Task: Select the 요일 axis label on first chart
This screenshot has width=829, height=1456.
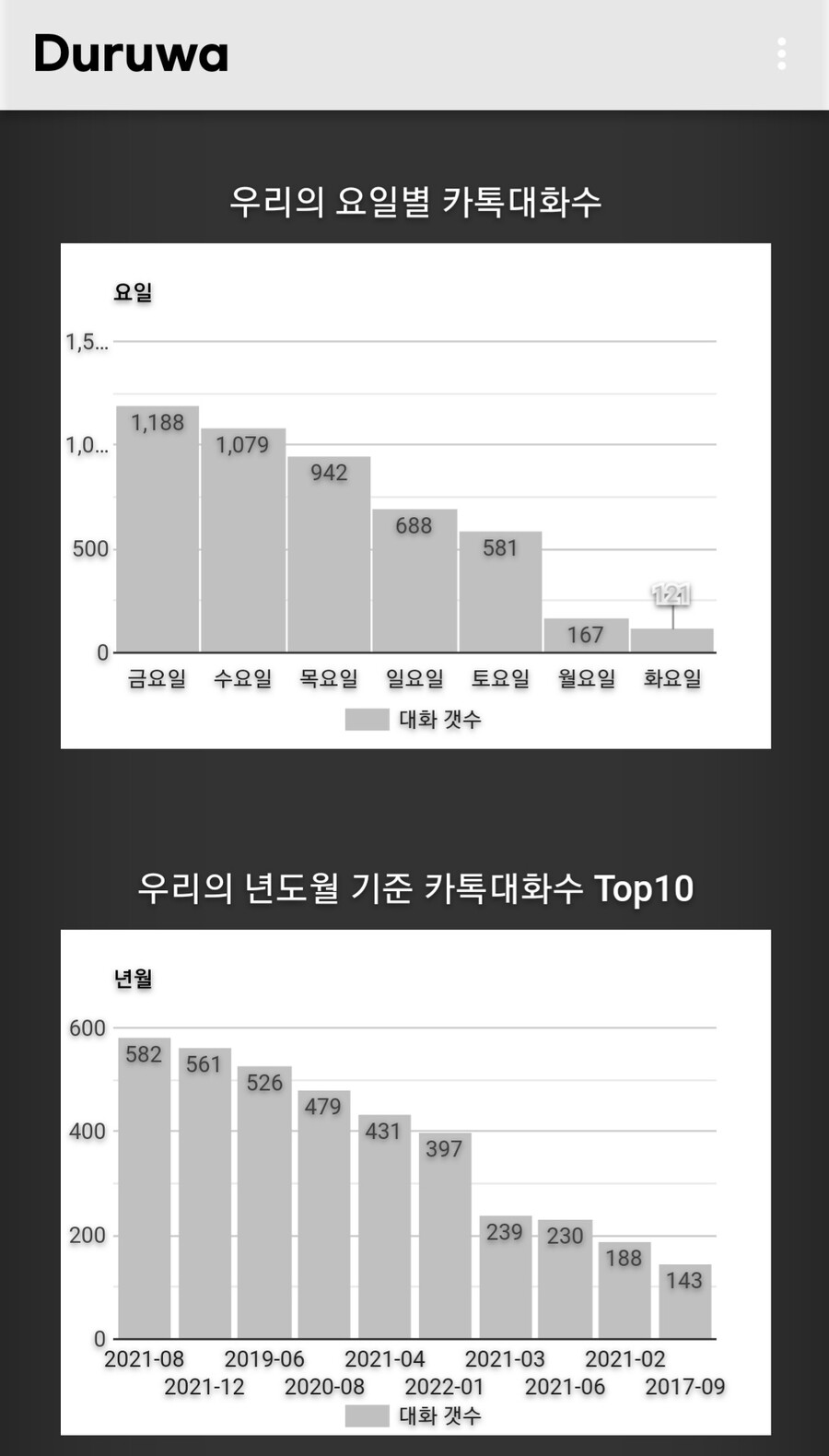Action: 132,293
